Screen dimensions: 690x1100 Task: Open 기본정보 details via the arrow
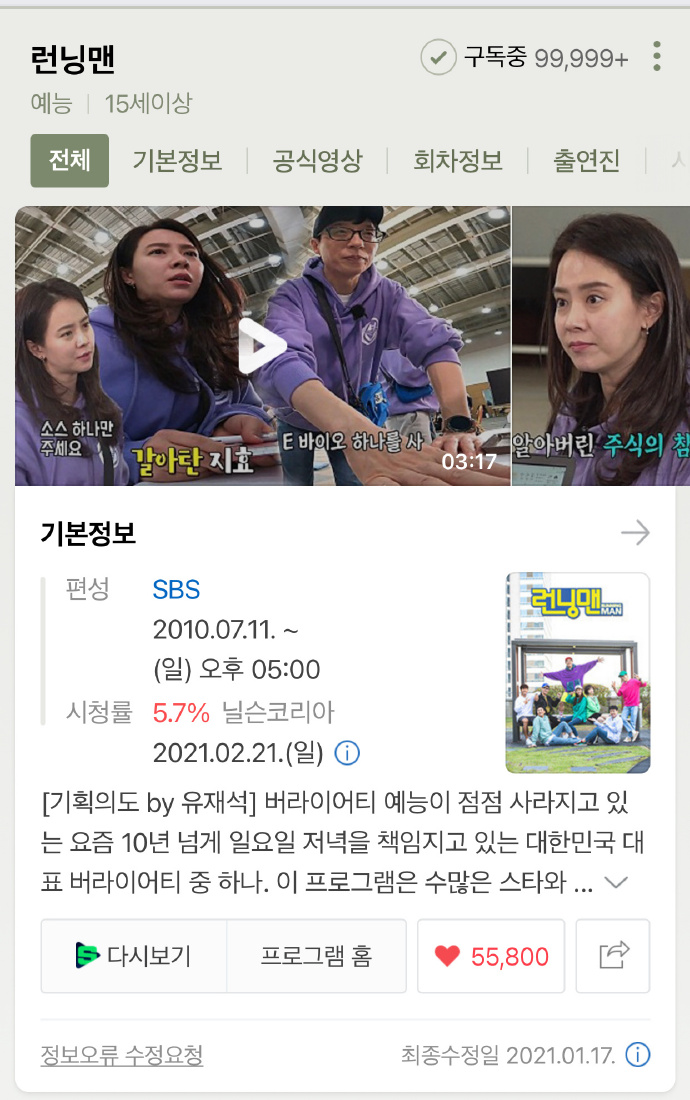[635, 533]
